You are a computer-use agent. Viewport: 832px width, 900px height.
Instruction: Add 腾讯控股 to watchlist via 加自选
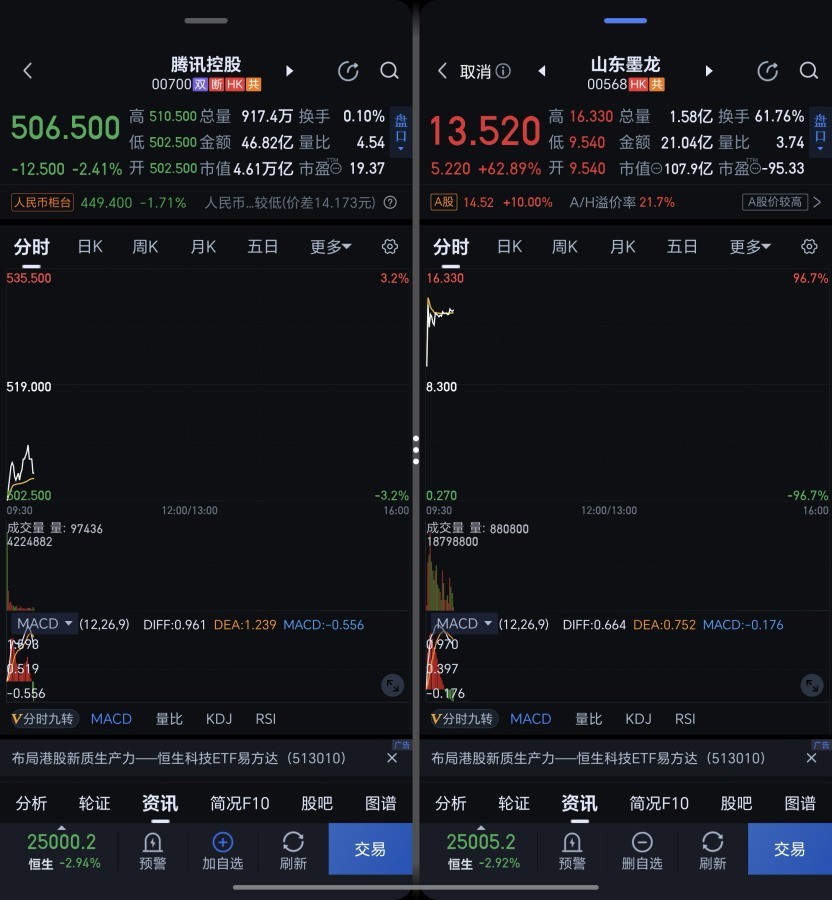(x=222, y=849)
